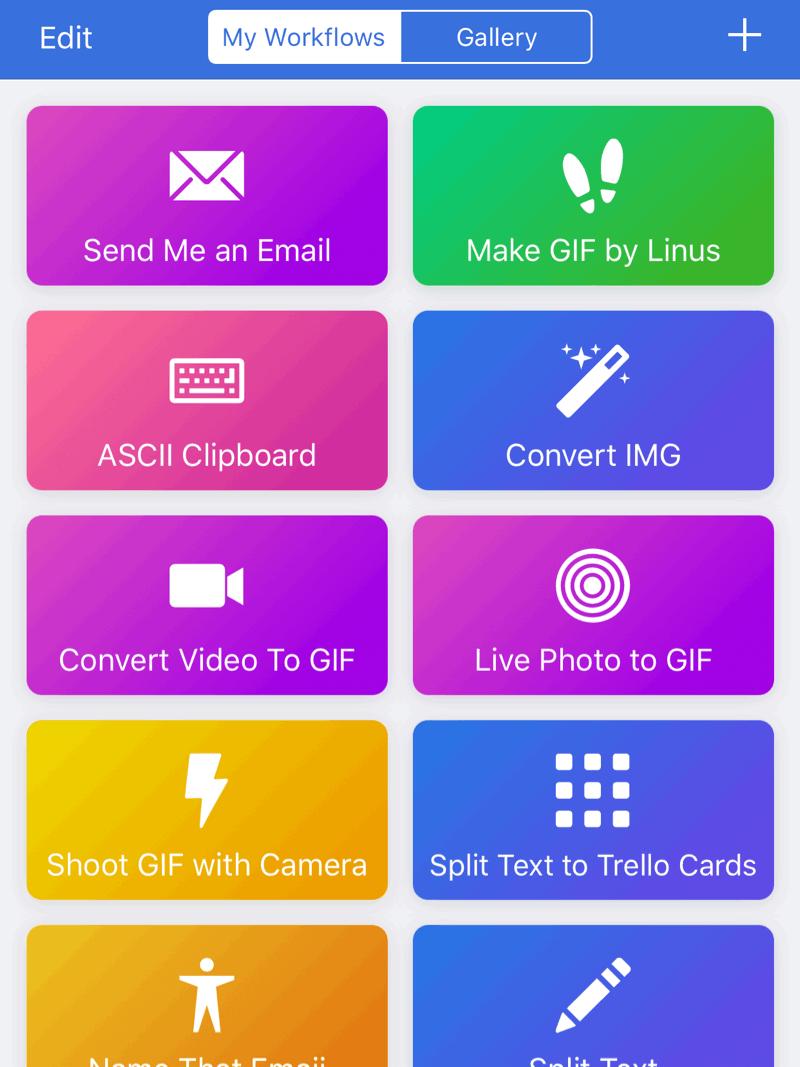Image resolution: width=800 pixels, height=1067 pixels.
Task: Tap the footprints icon on Make GIF by Linus
Action: (x=592, y=176)
